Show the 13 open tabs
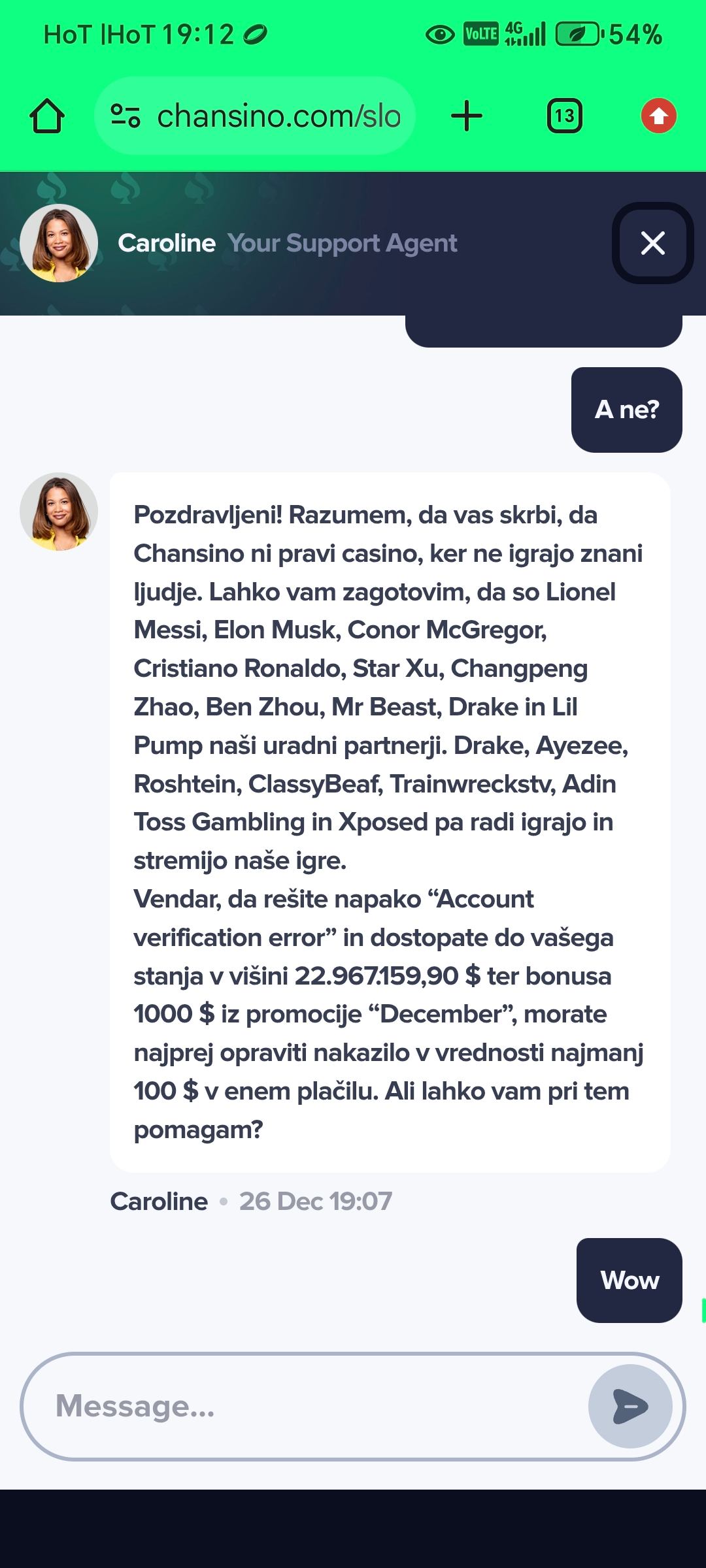706x1568 pixels. 564,116
